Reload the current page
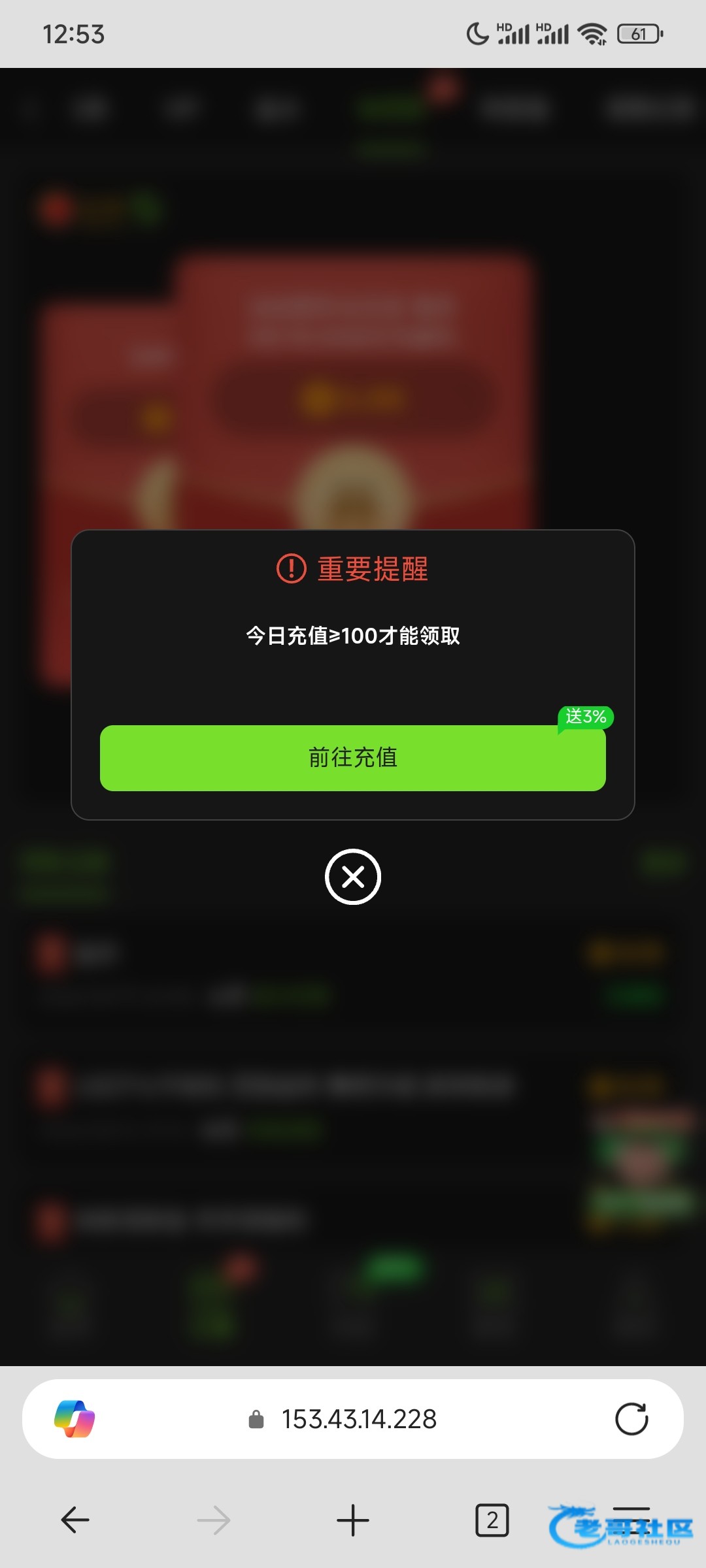Viewport: 706px width, 1568px height. tap(631, 1419)
